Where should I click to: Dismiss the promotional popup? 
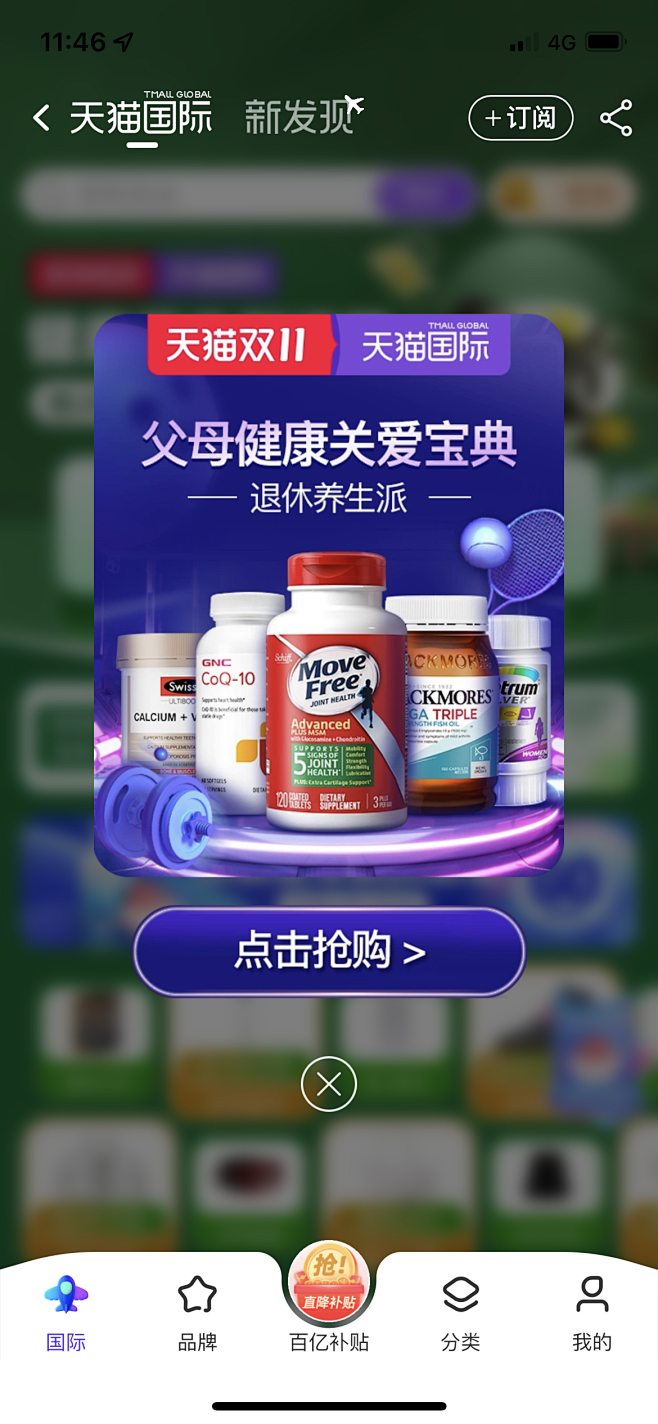[329, 1083]
